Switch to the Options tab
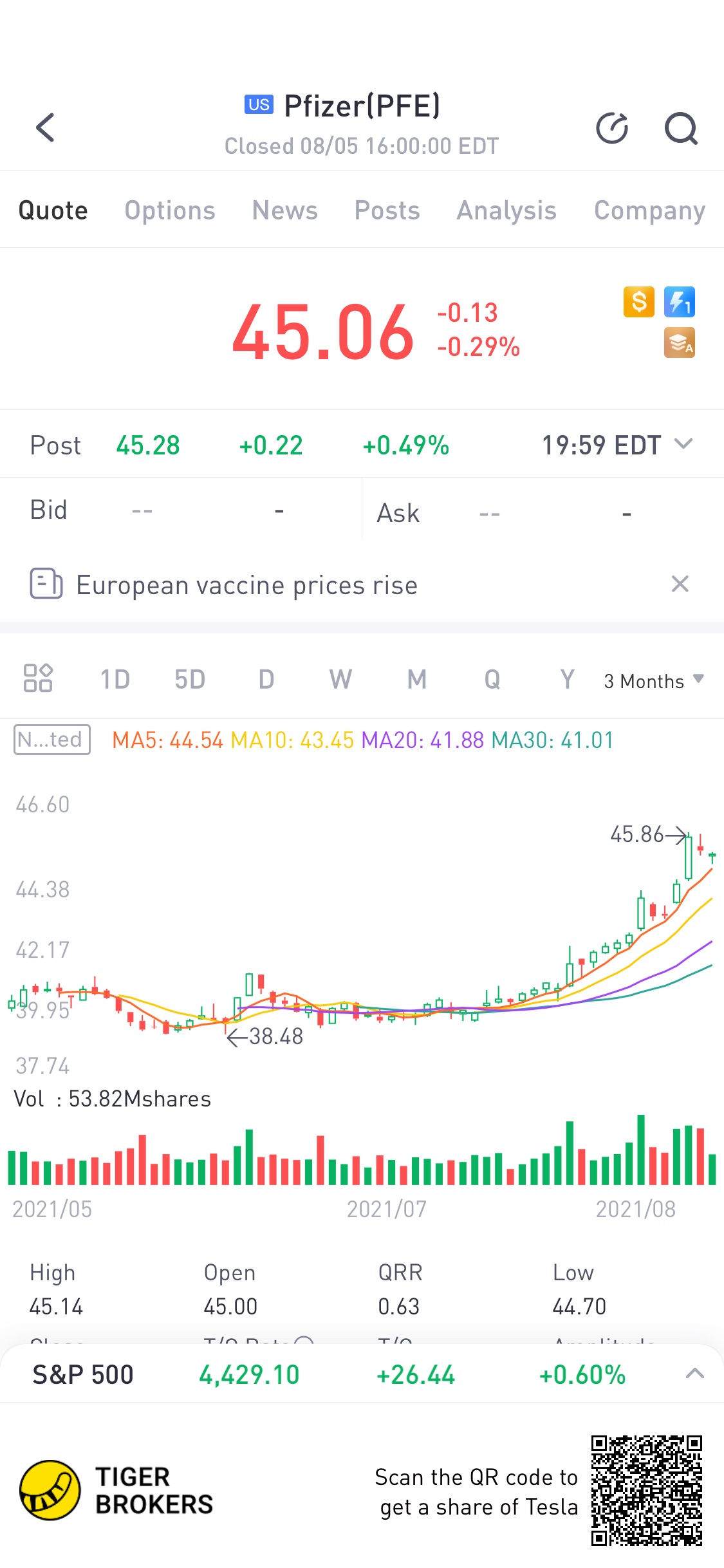Viewport: 724px width, 1568px height. tap(170, 210)
